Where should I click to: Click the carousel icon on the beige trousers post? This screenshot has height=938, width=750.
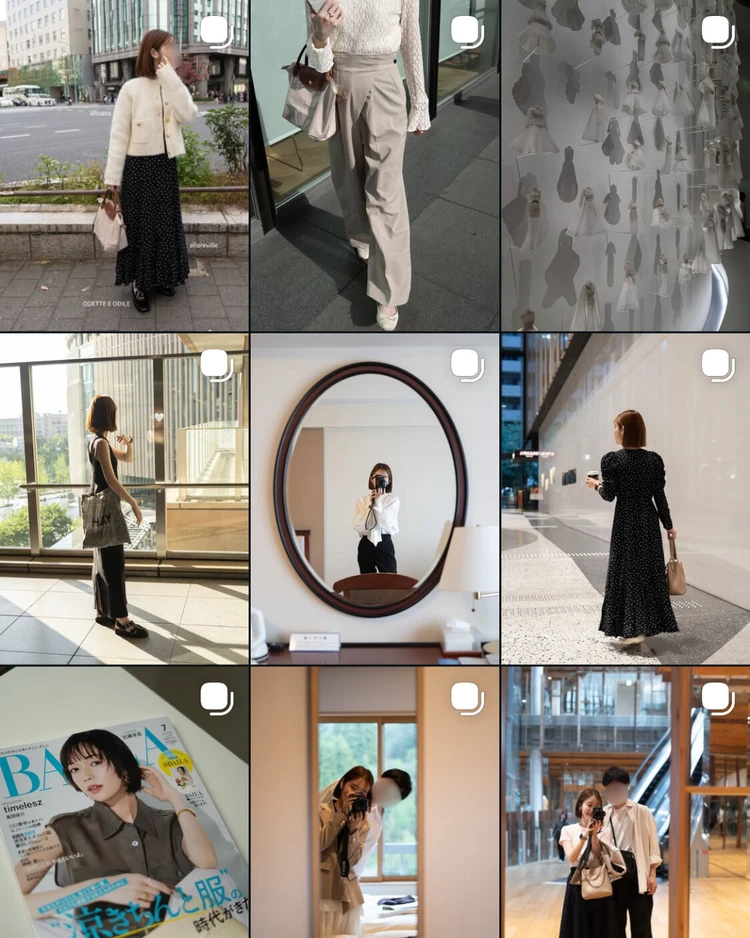(462, 30)
